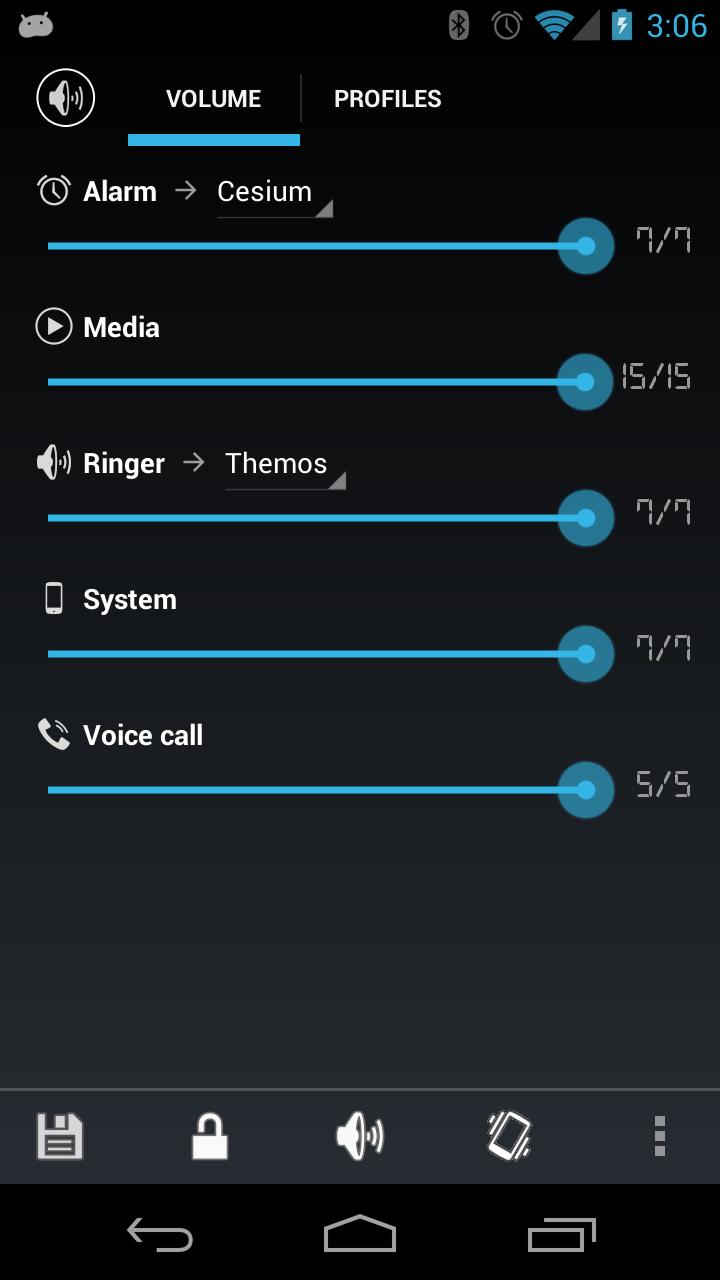Tap the vibrate phone icon
This screenshot has width=720, height=1280.
click(510, 1137)
